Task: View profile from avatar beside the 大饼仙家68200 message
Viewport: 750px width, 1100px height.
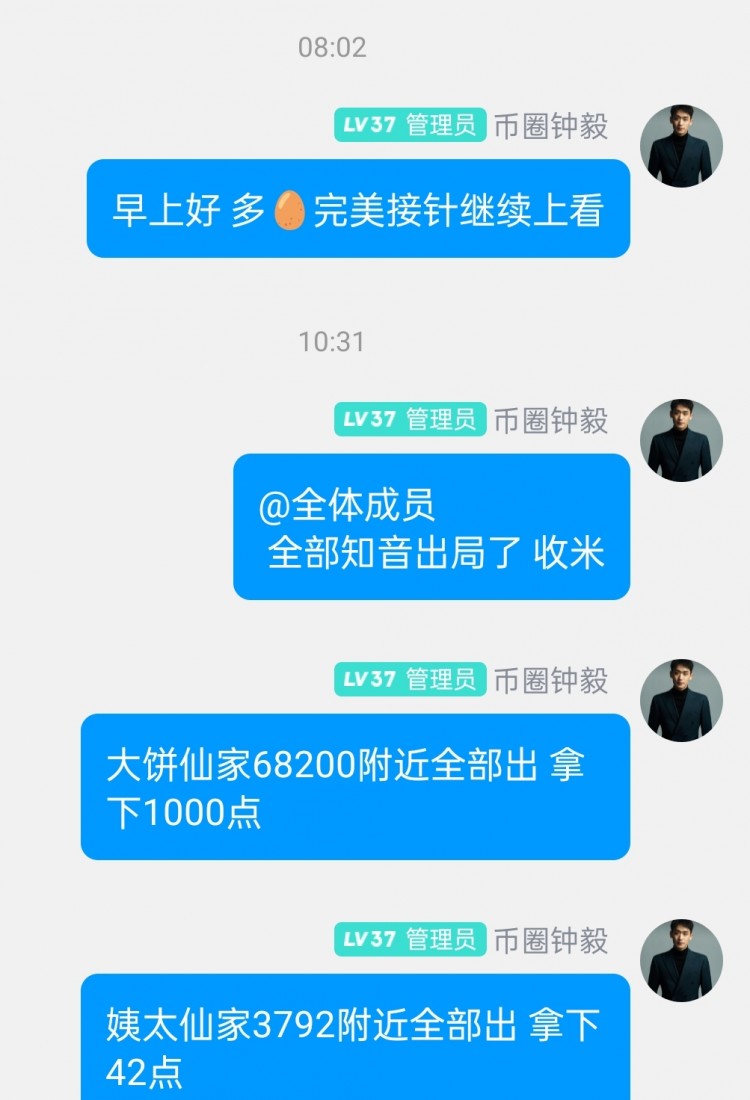Action: coord(681,700)
